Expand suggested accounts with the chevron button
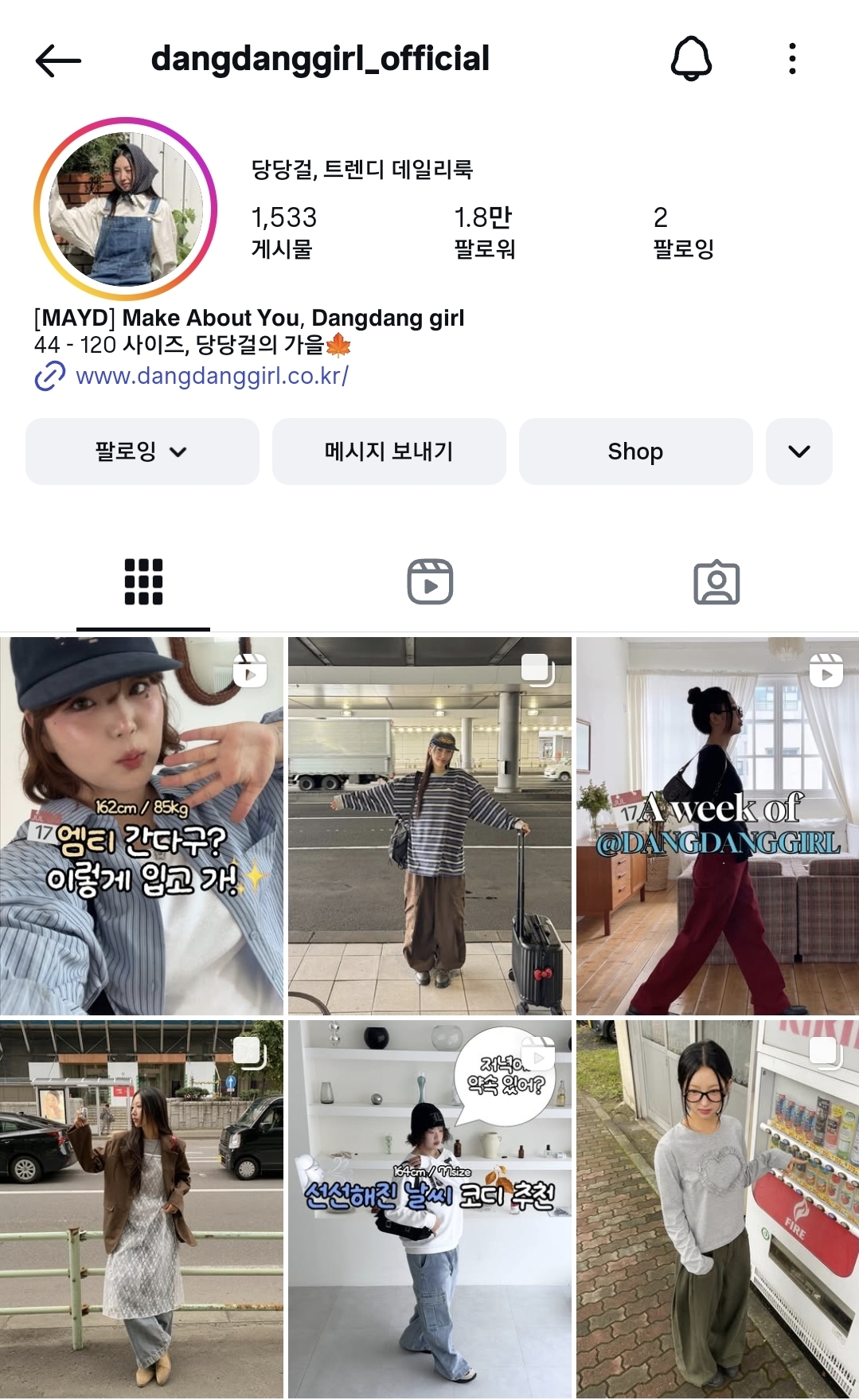This screenshot has height=1400, width=859. coord(798,452)
